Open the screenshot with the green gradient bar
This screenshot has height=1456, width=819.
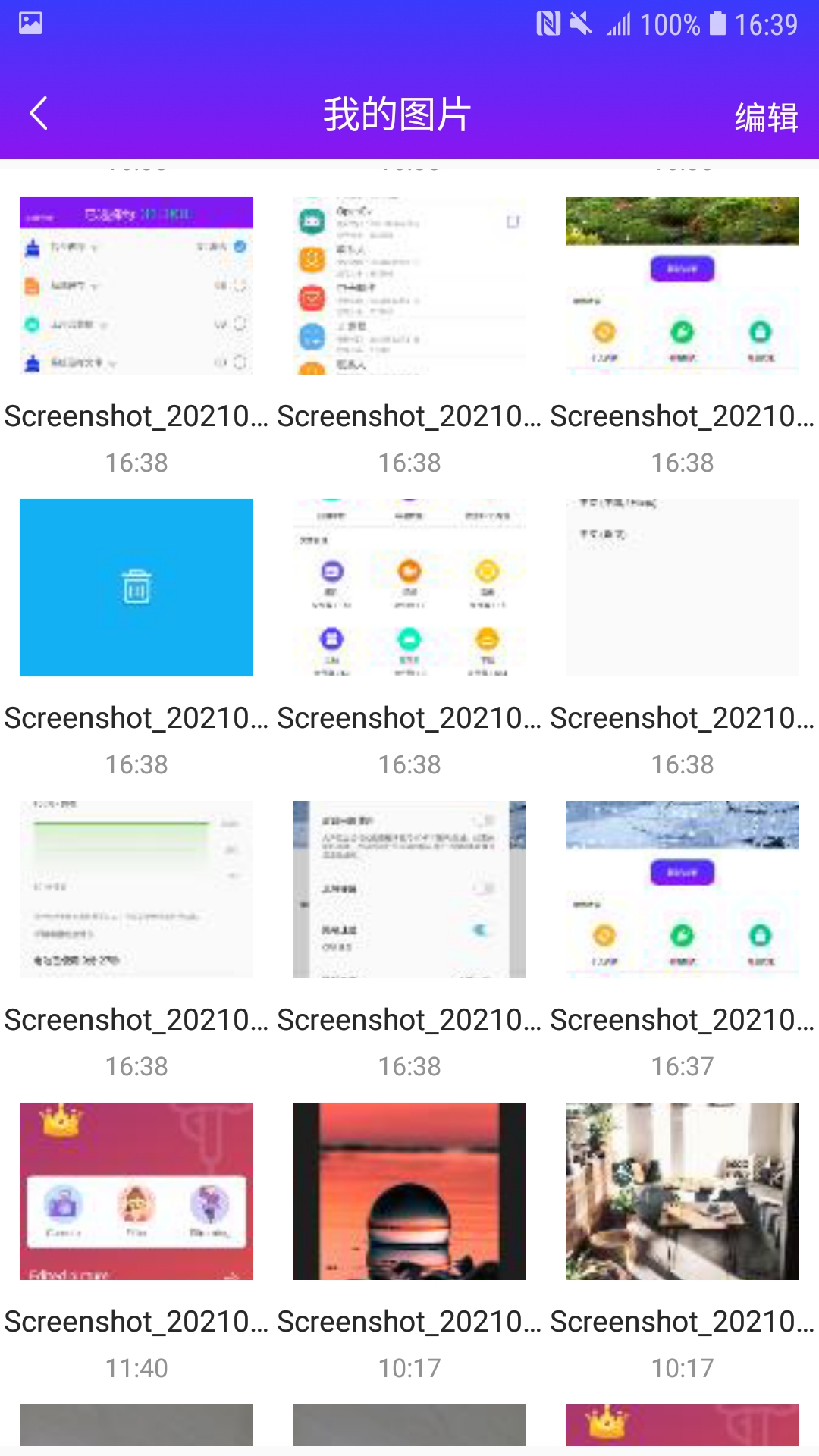(x=136, y=890)
